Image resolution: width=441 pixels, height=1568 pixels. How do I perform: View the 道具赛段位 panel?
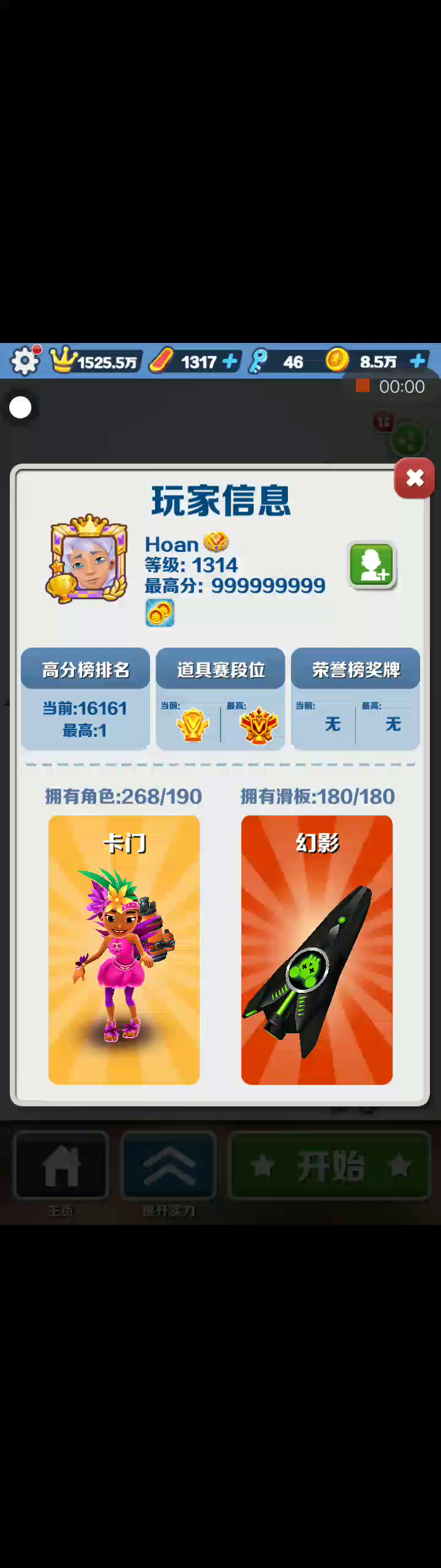coord(221,699)
